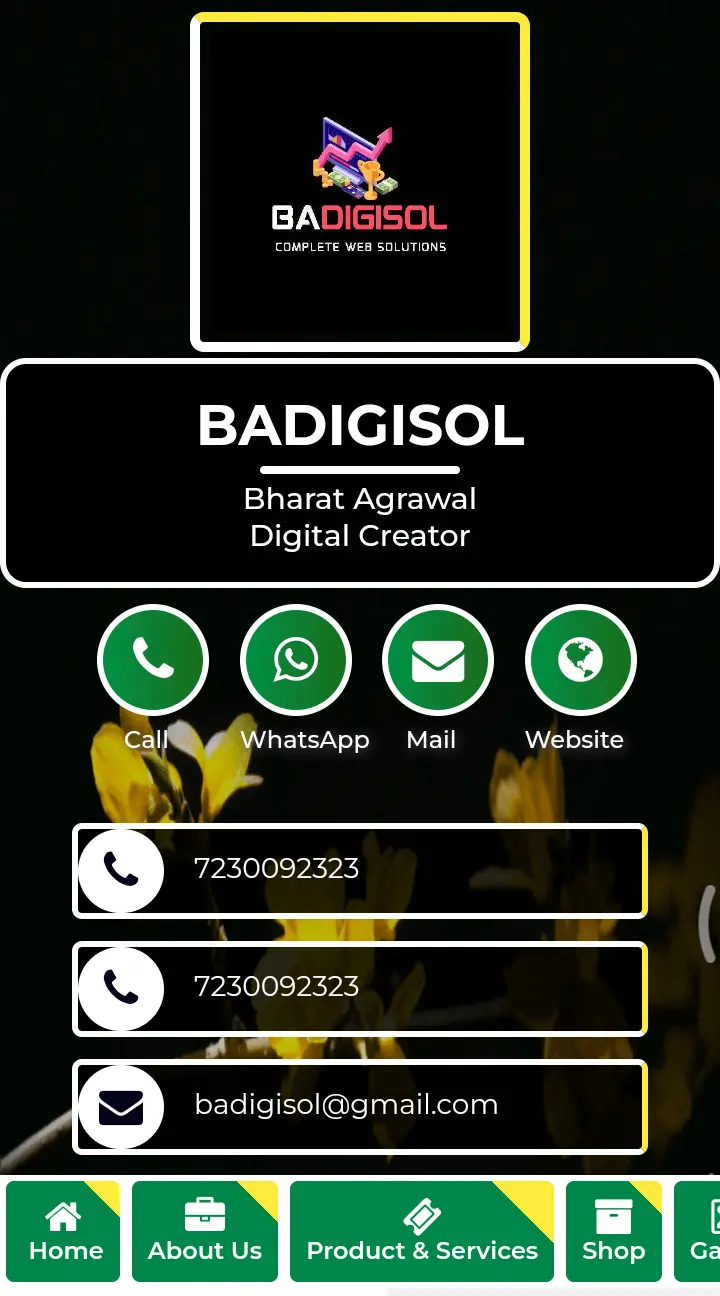
Task: Tap the green Call button
Action: tap(153, 660)
